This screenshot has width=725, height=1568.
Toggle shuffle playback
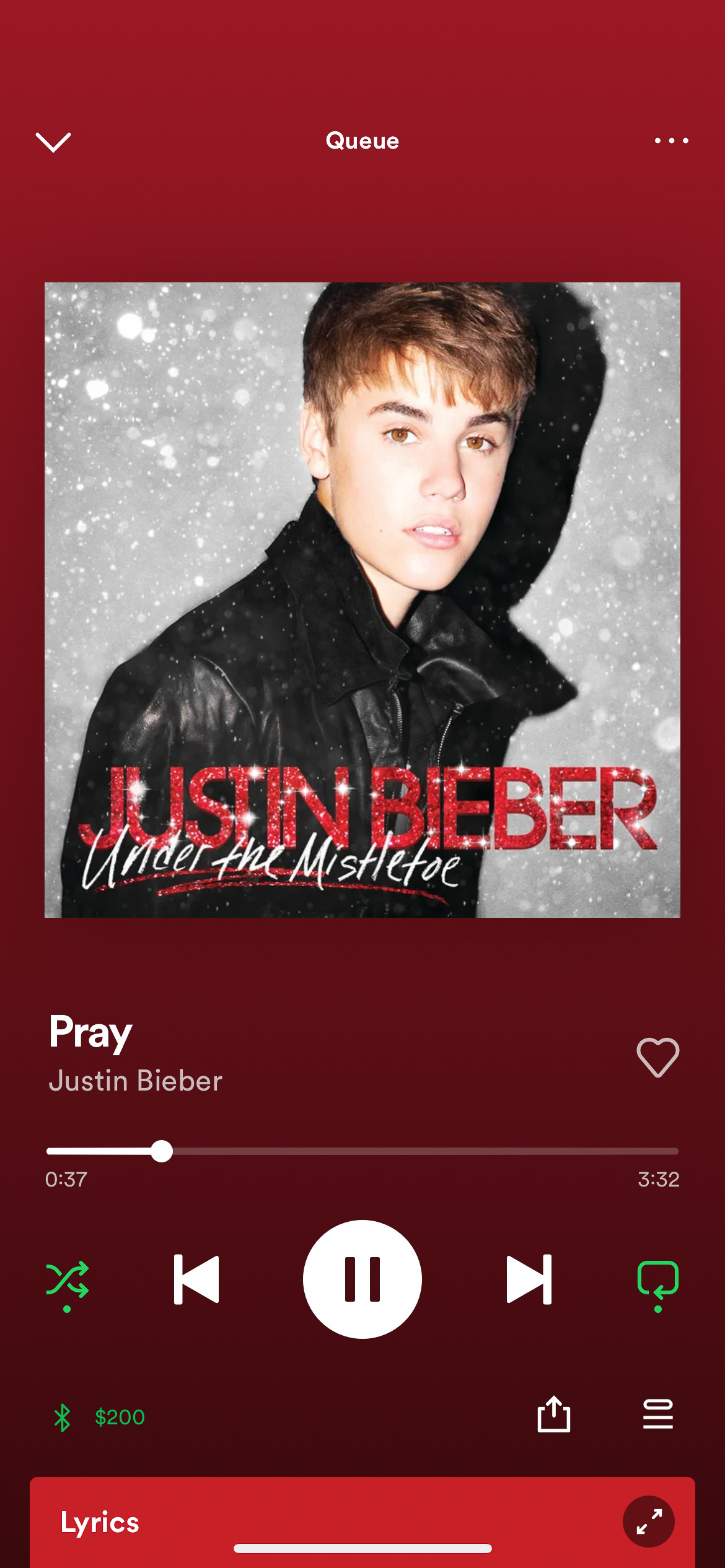tap(67, 1280)
